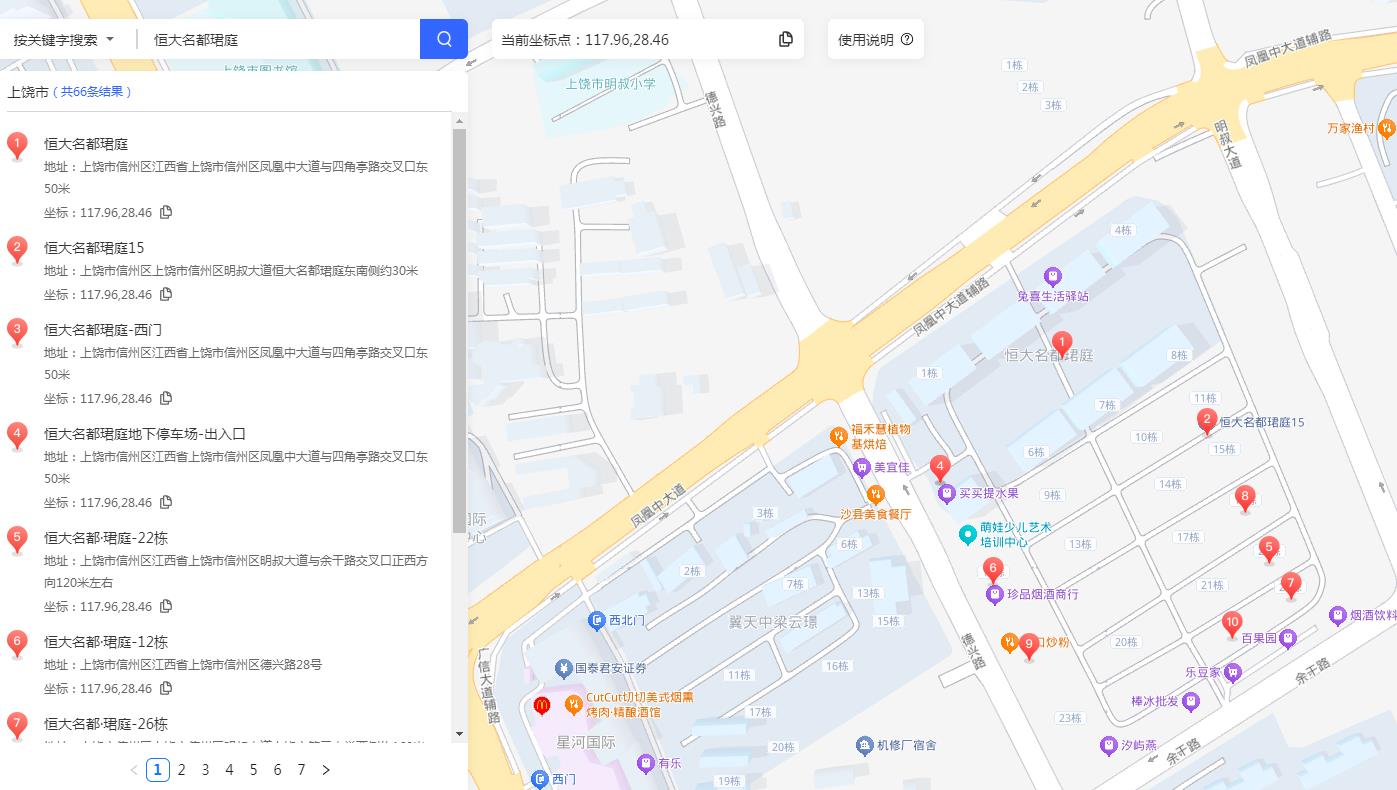The height and width of the screenshot is (790, 1397).
Task: Go to results page 2
Action: click(x=181, y=770)
